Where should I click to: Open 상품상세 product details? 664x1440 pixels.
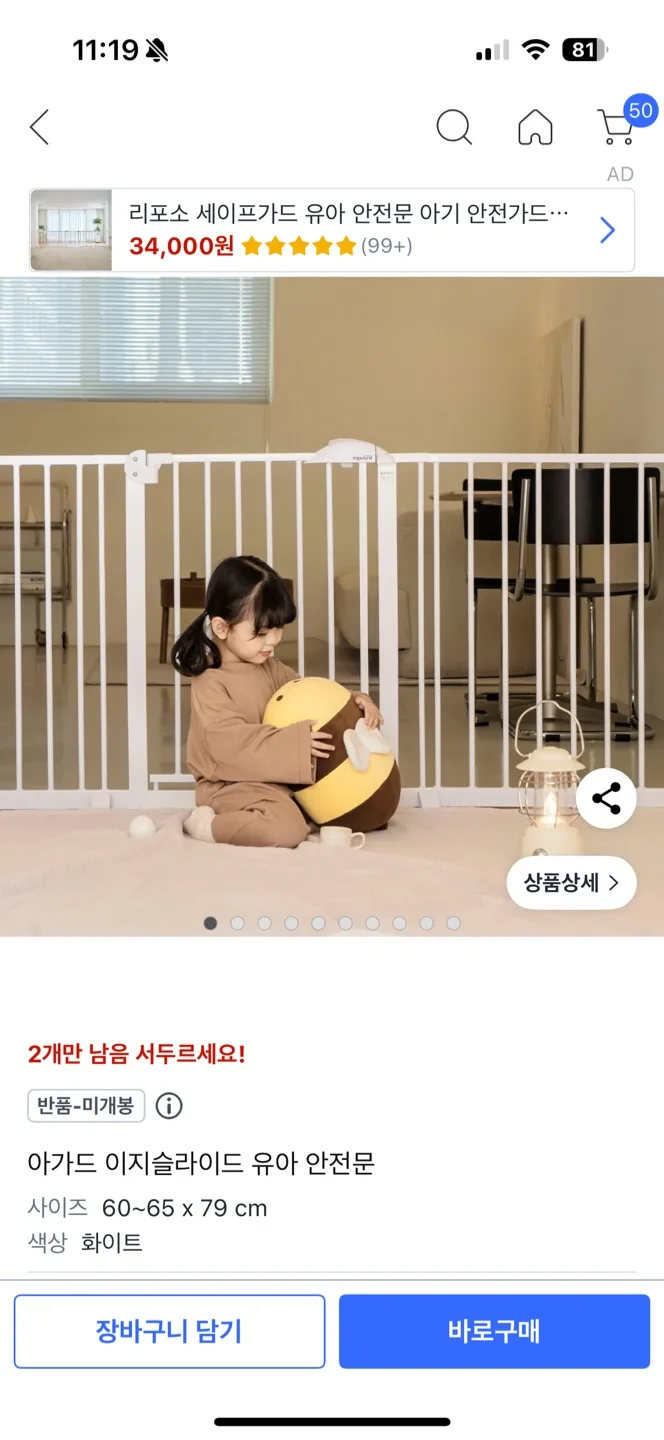click(571, 883)
